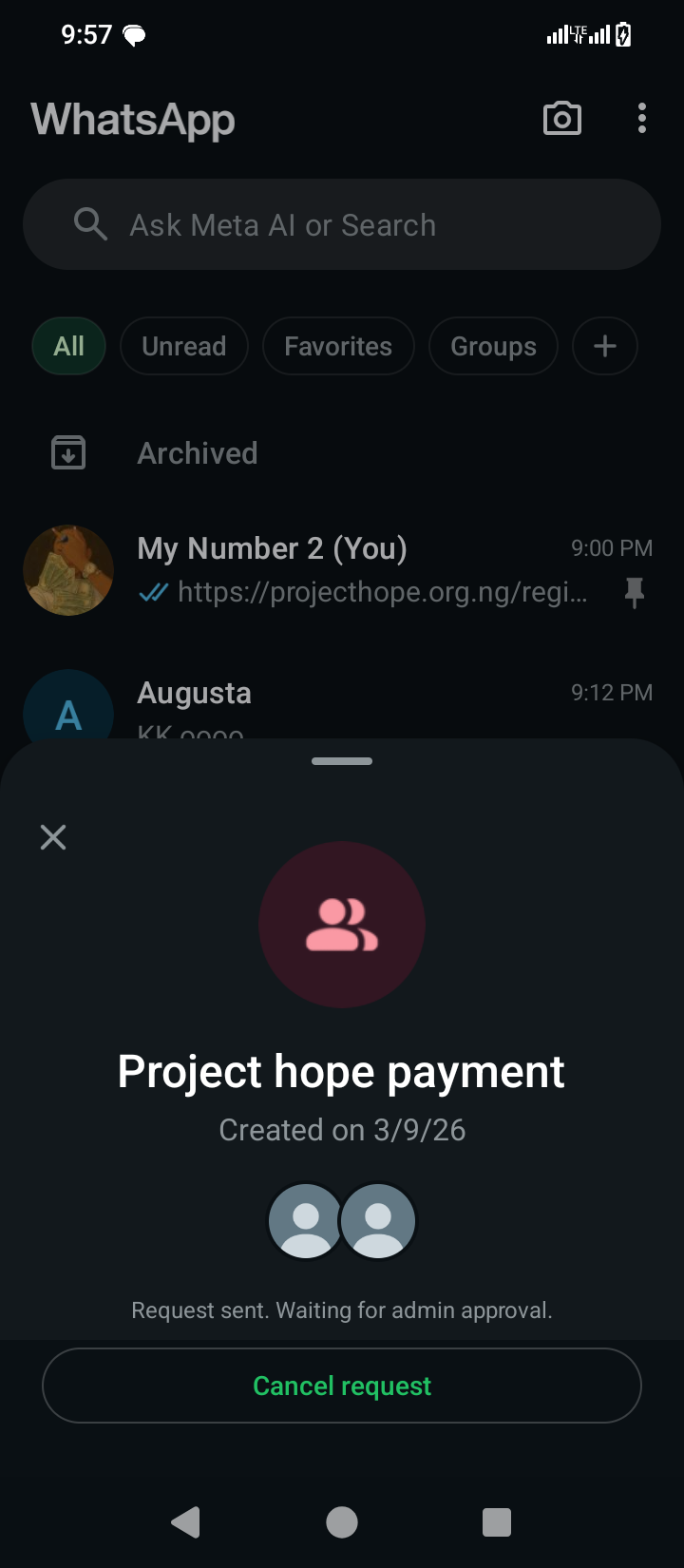Tap the Ask Meta AI or Search box

(x=342, y=225)
